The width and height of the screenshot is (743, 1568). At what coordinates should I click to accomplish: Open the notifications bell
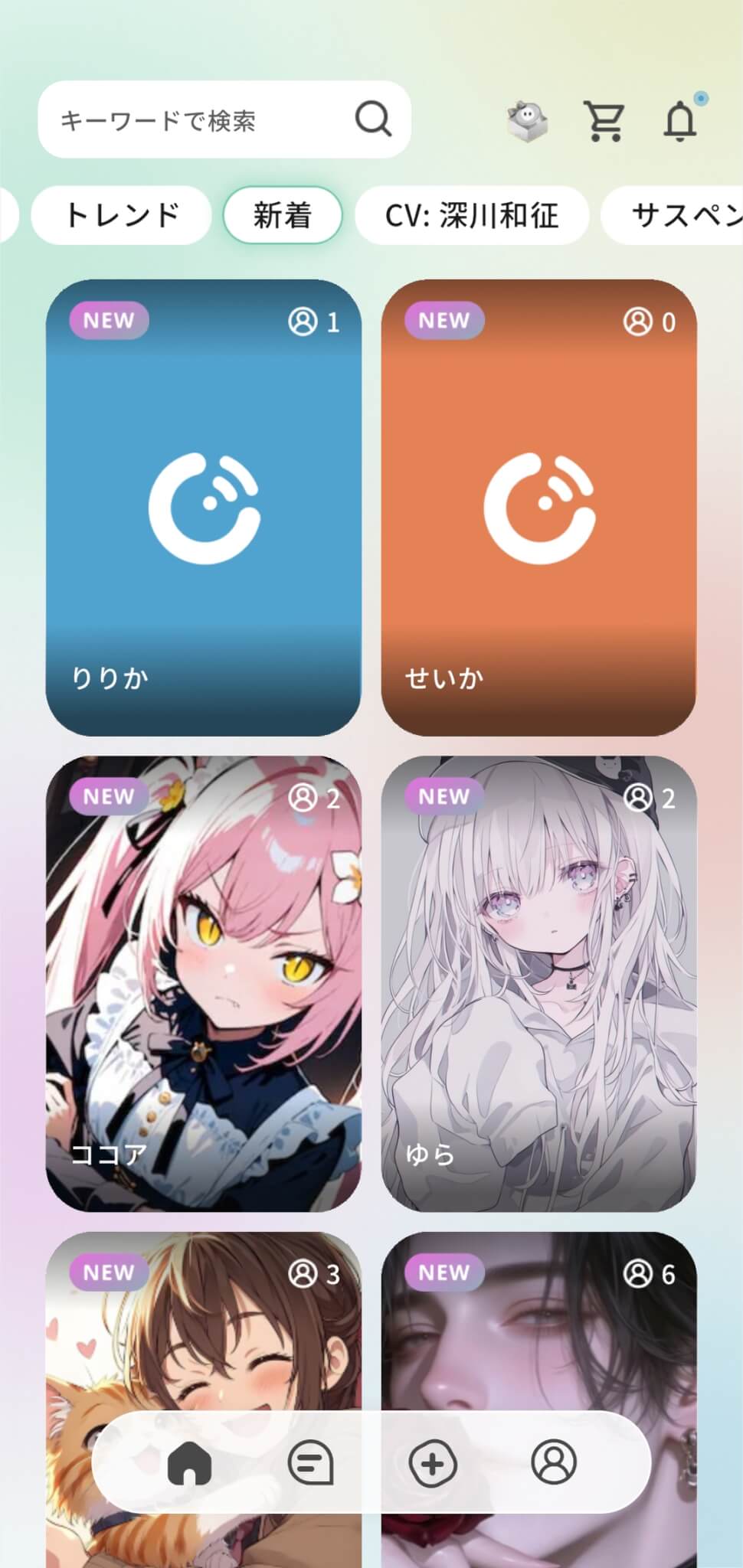[x=680, y=121]
